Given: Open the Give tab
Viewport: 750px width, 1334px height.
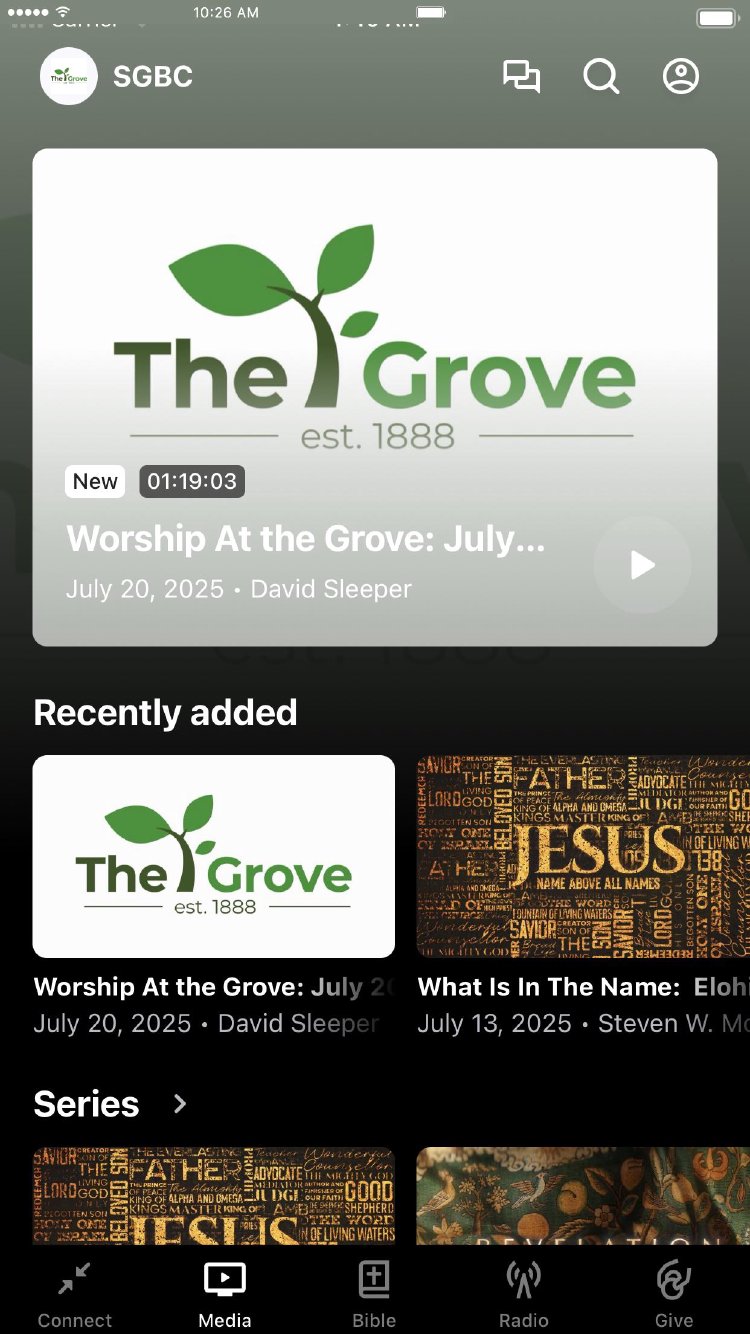Looking at the screenshot, I should [674, 1294].
